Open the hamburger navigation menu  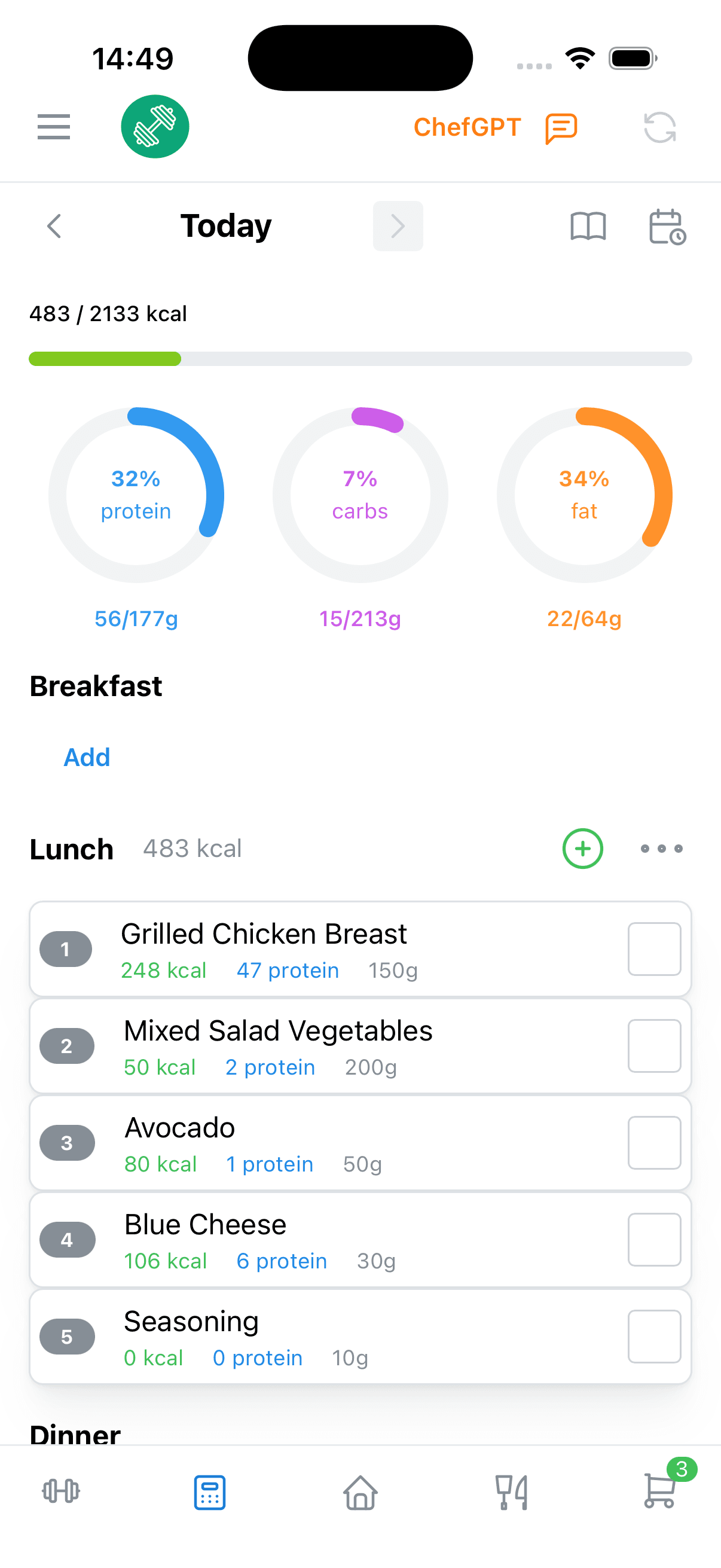click(x=53, y=127)
